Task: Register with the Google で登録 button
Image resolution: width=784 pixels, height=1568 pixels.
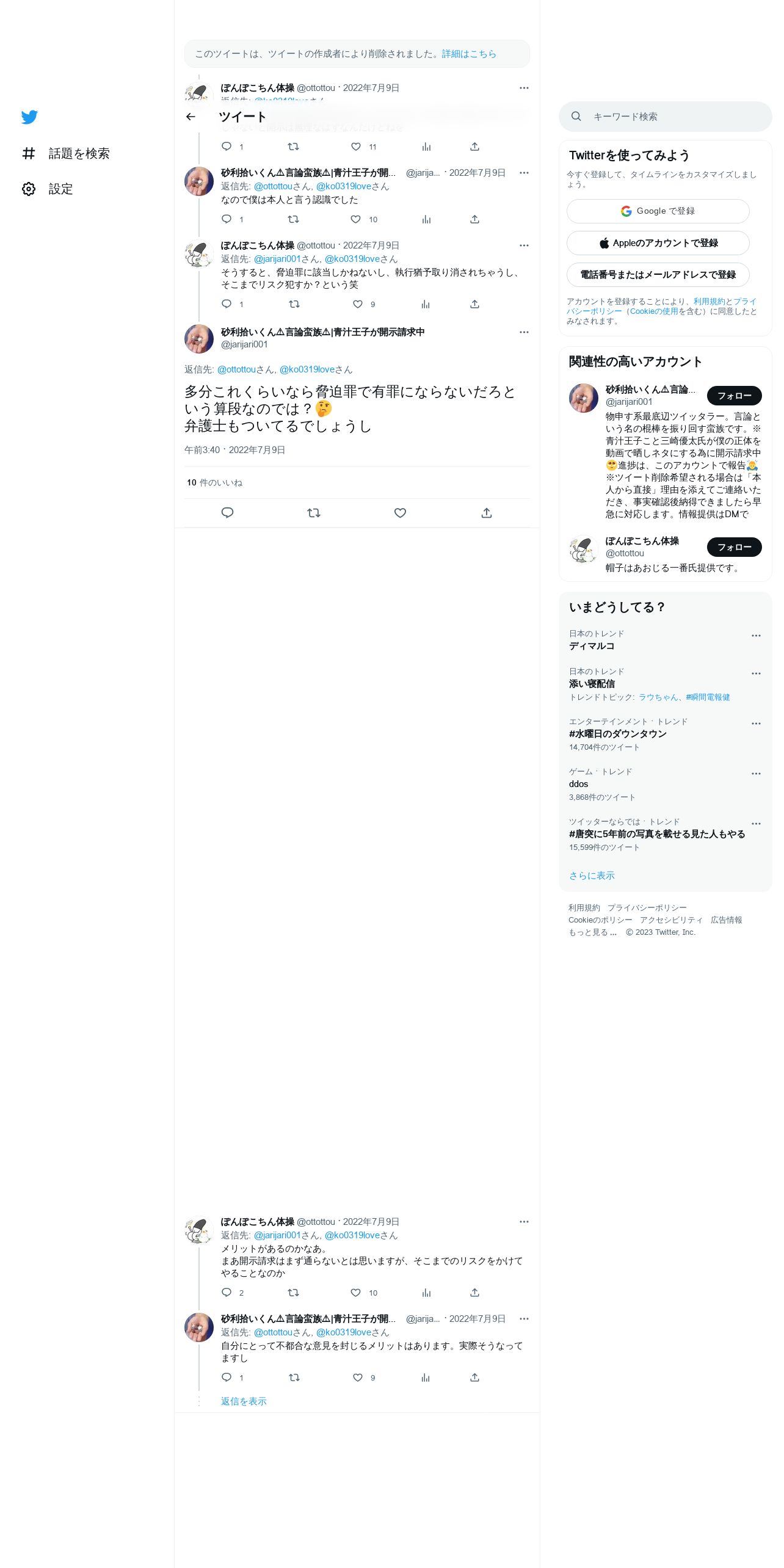Action: pos(658,211)
